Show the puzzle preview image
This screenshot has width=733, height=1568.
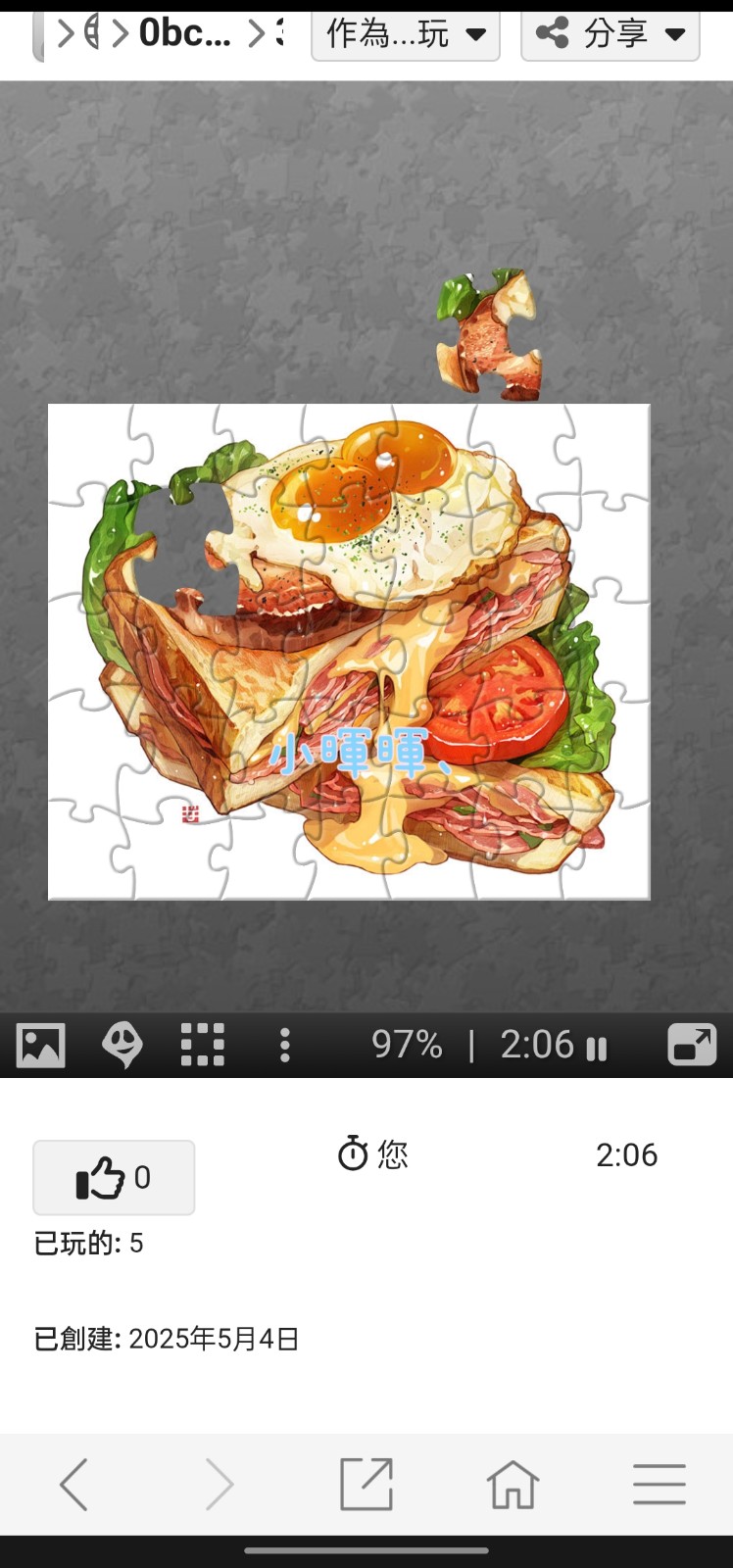point(40,1045)
